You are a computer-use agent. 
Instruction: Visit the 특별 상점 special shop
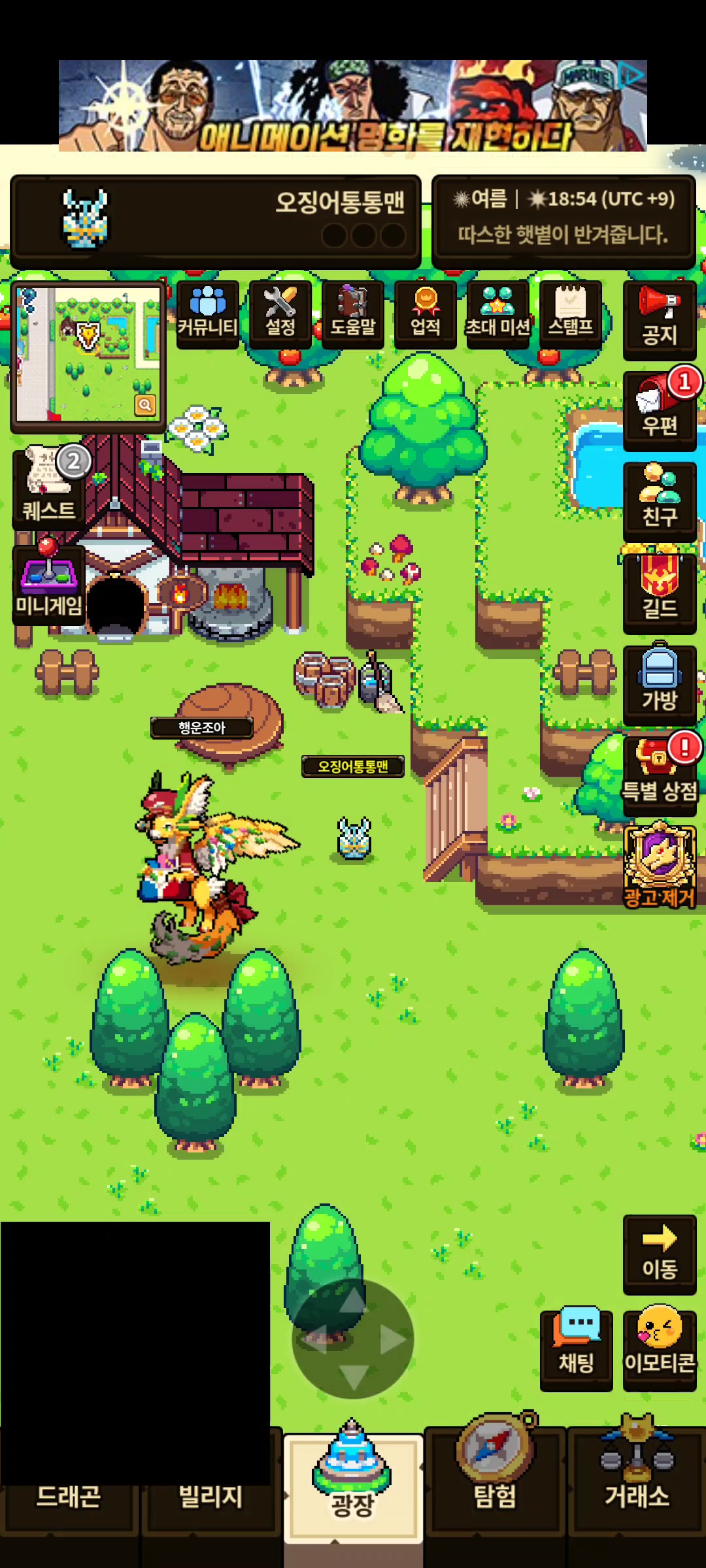click(x=659, y=775)
